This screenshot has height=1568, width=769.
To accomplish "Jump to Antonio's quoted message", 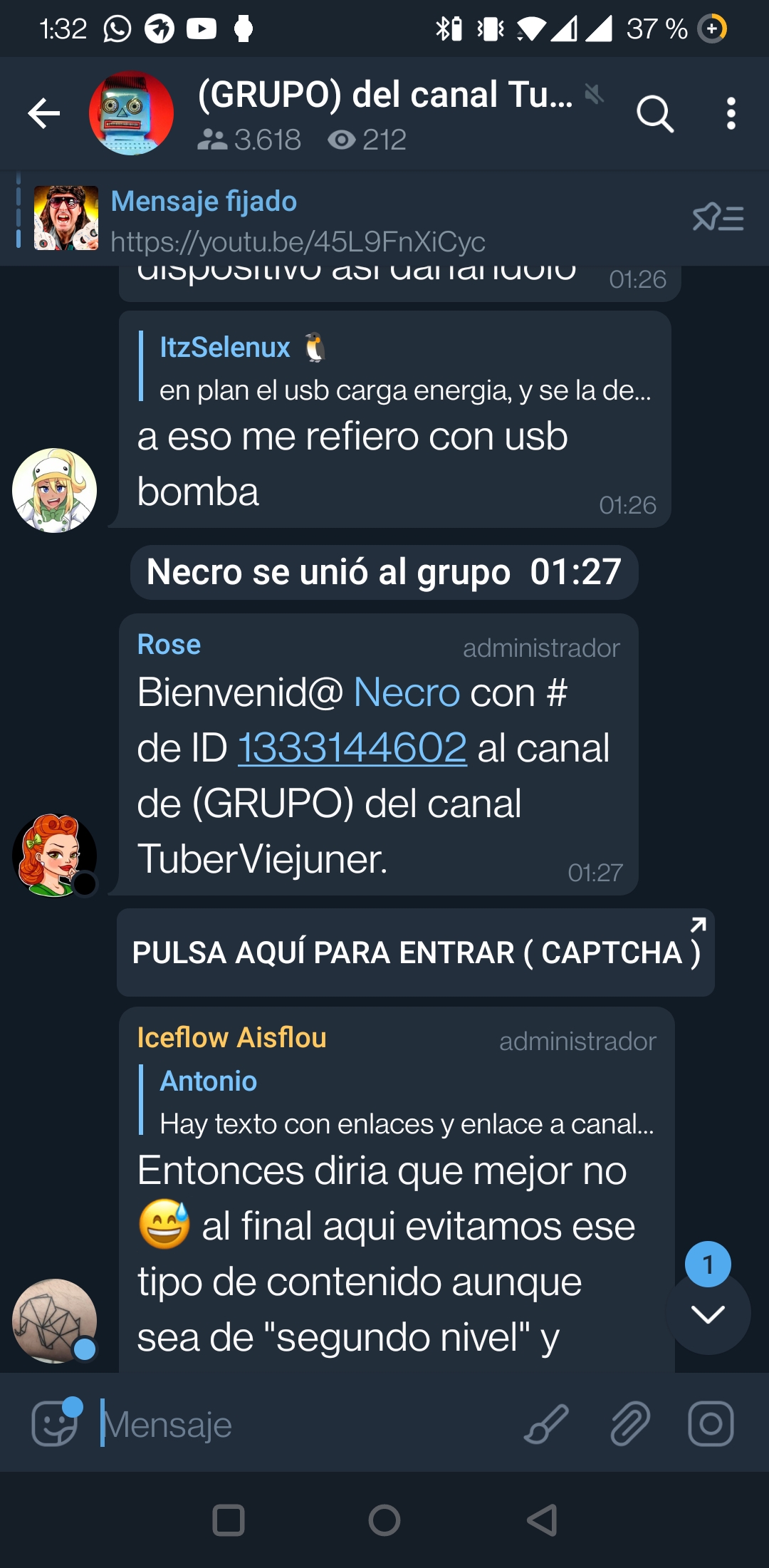I will click(x=397, y=1101).
